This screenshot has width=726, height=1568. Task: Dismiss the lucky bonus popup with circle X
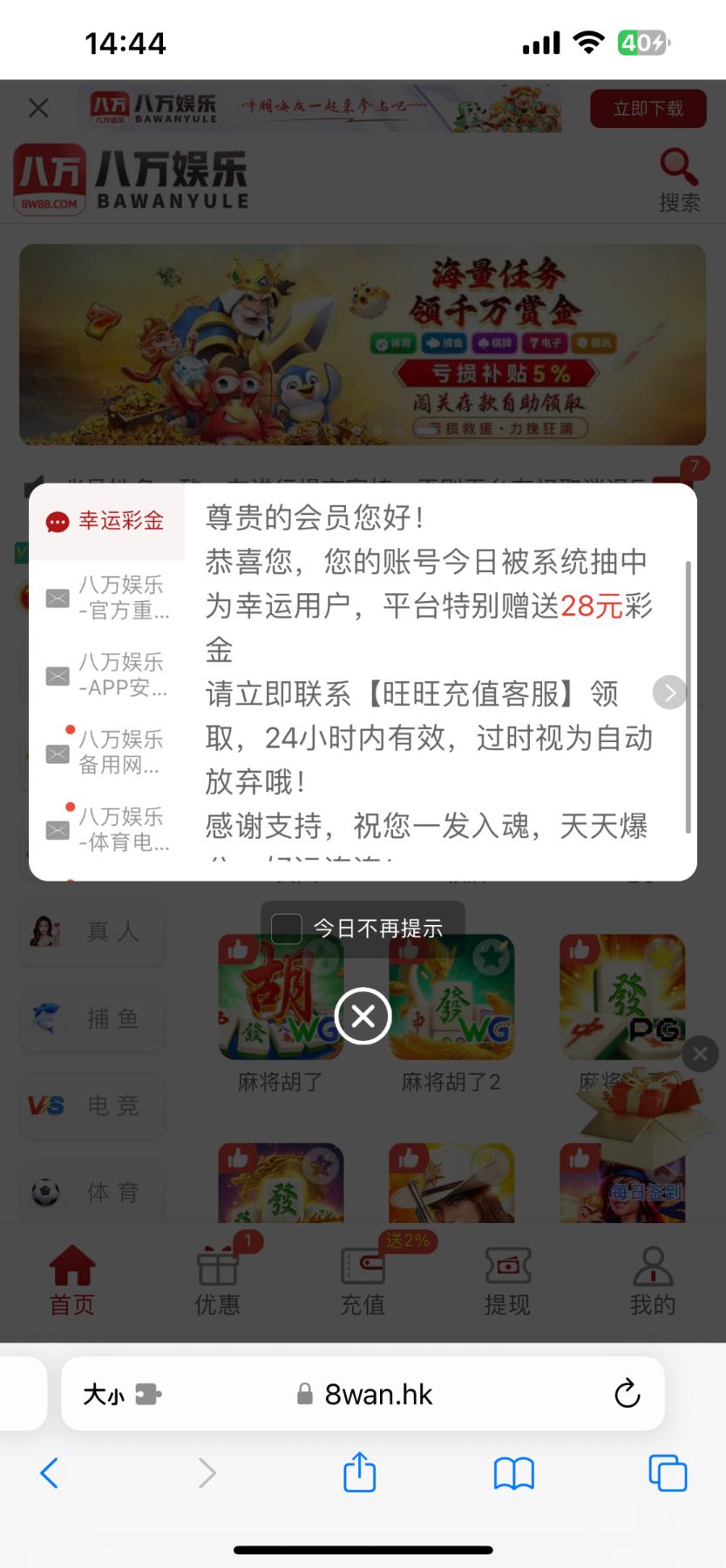click(x=363, y=1015)
